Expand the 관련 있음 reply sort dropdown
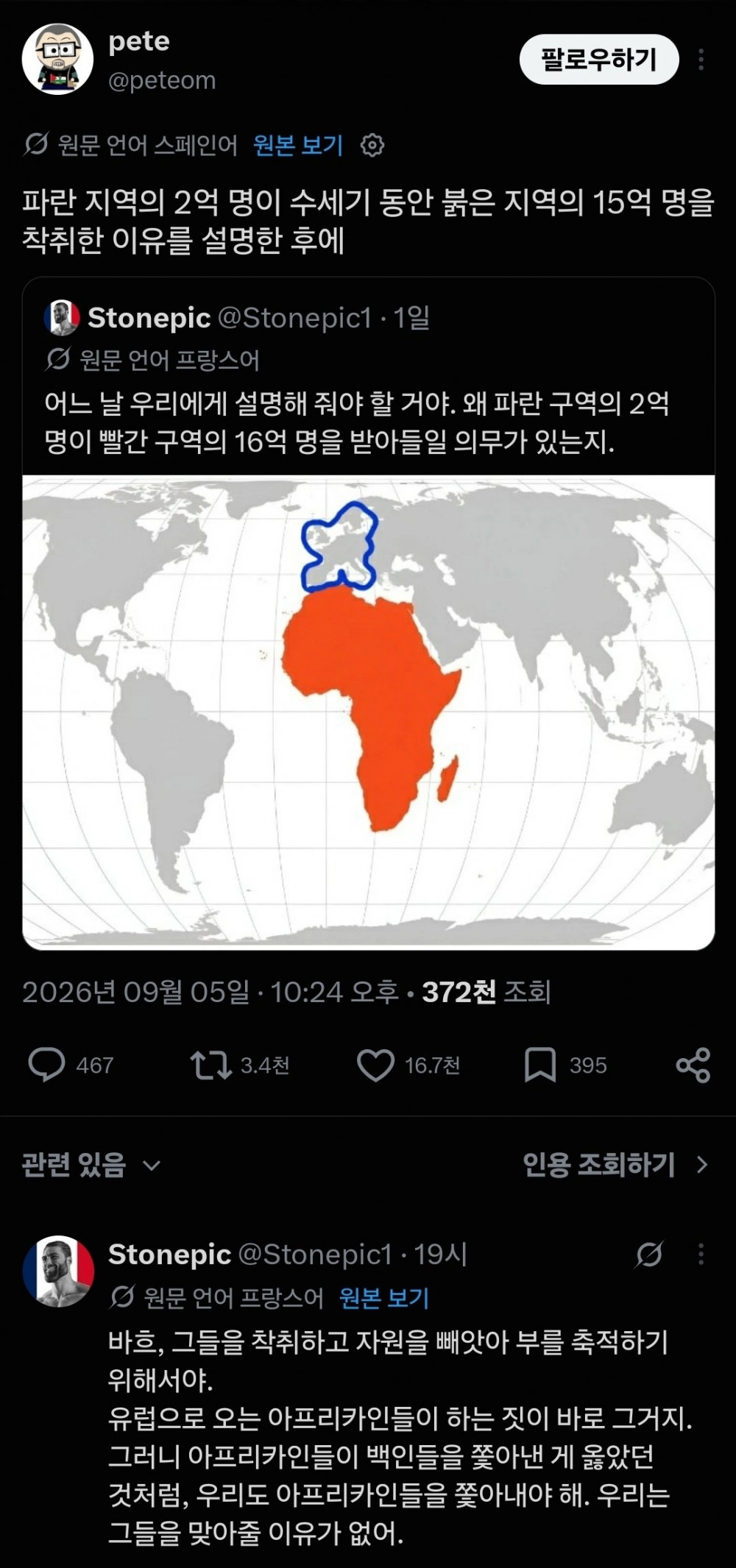Image resolution: width=736 pixels, height=1568 pixels. tap(91, 1165)
